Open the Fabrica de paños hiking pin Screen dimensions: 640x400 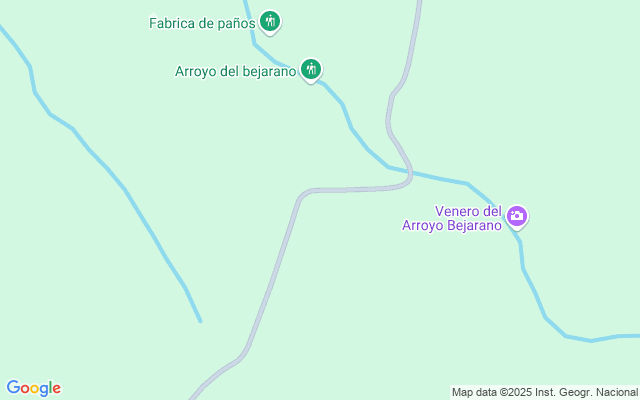(270, 22)
